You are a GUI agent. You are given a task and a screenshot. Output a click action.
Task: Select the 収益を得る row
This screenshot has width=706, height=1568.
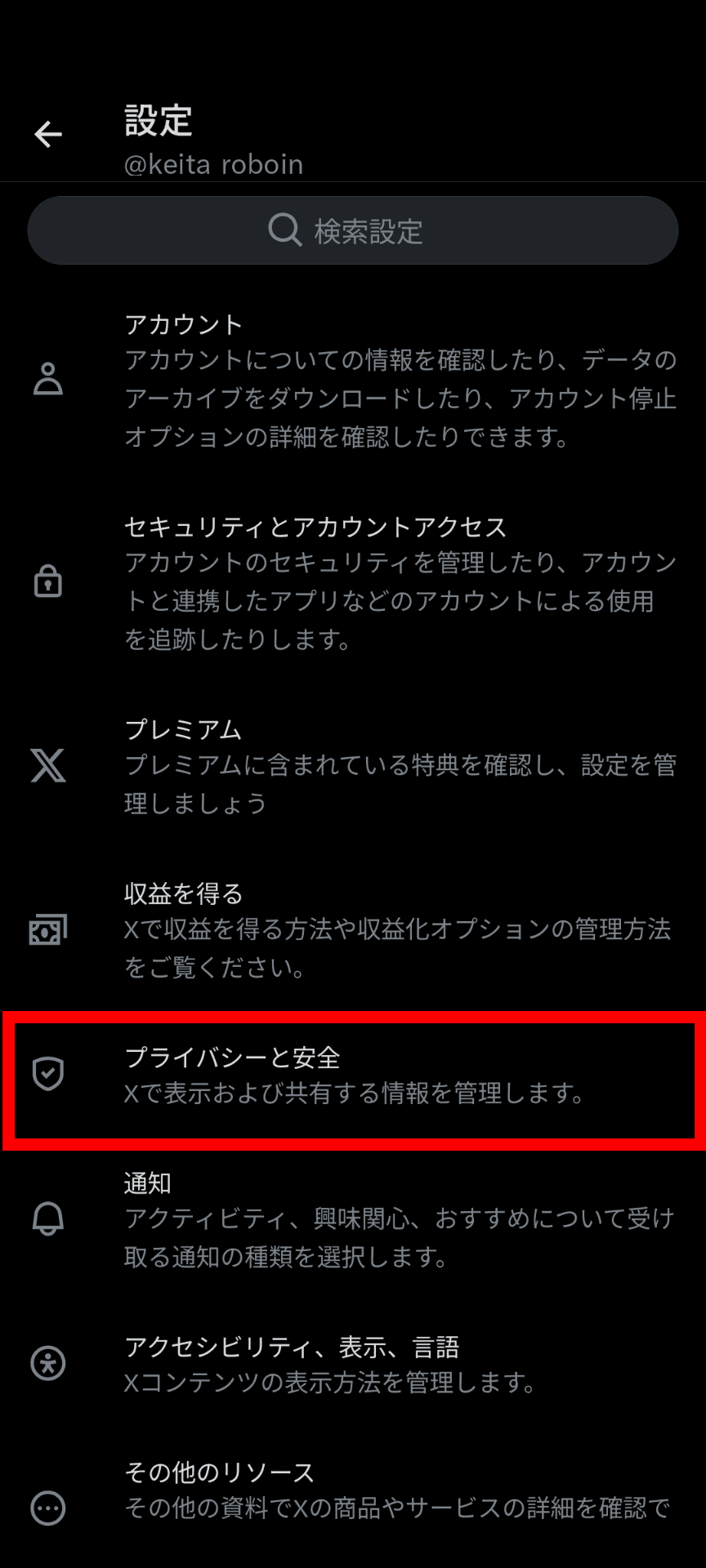tap(353, 930)
